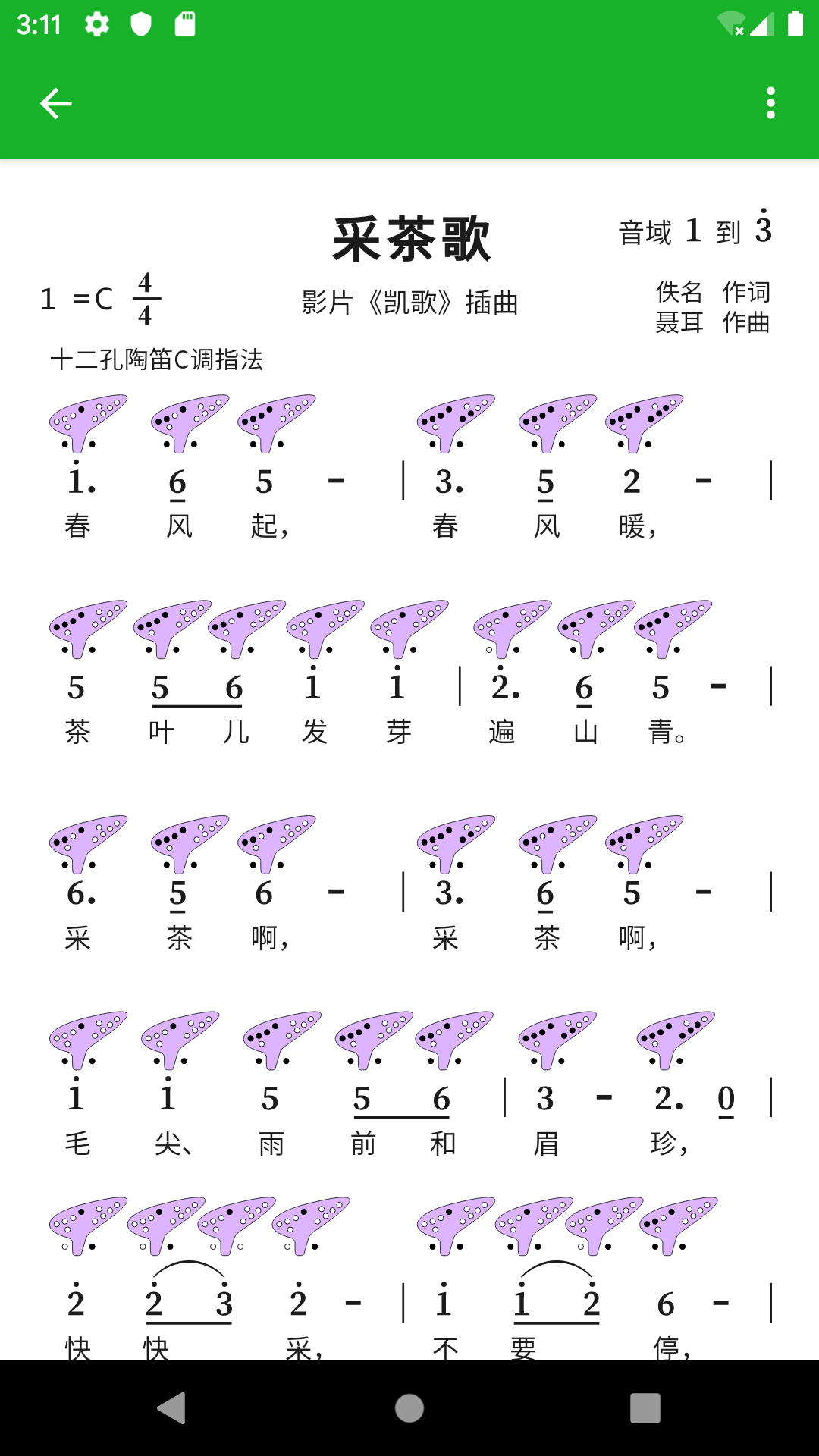Open the three-dot overflow menu

pos(770,102)
